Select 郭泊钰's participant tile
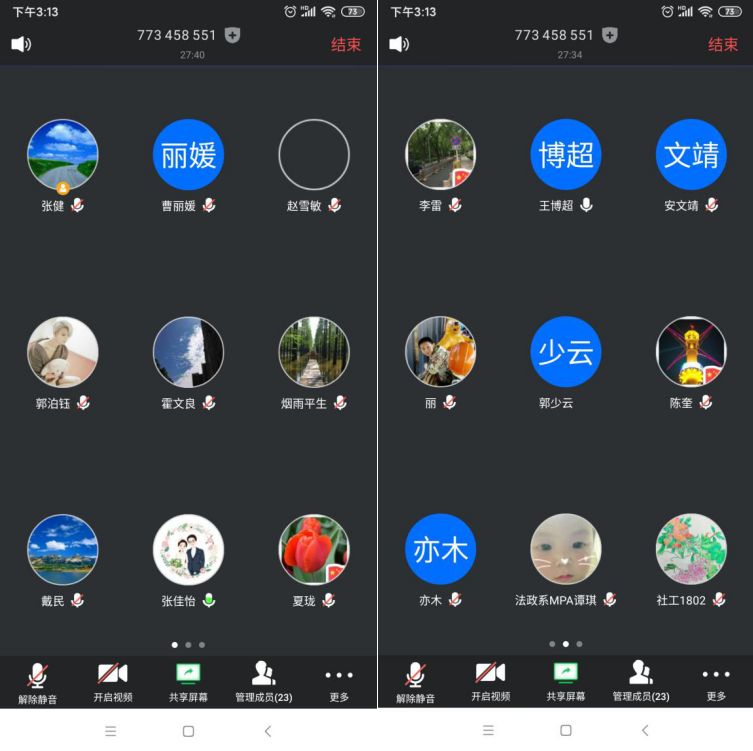 point(62,352)
